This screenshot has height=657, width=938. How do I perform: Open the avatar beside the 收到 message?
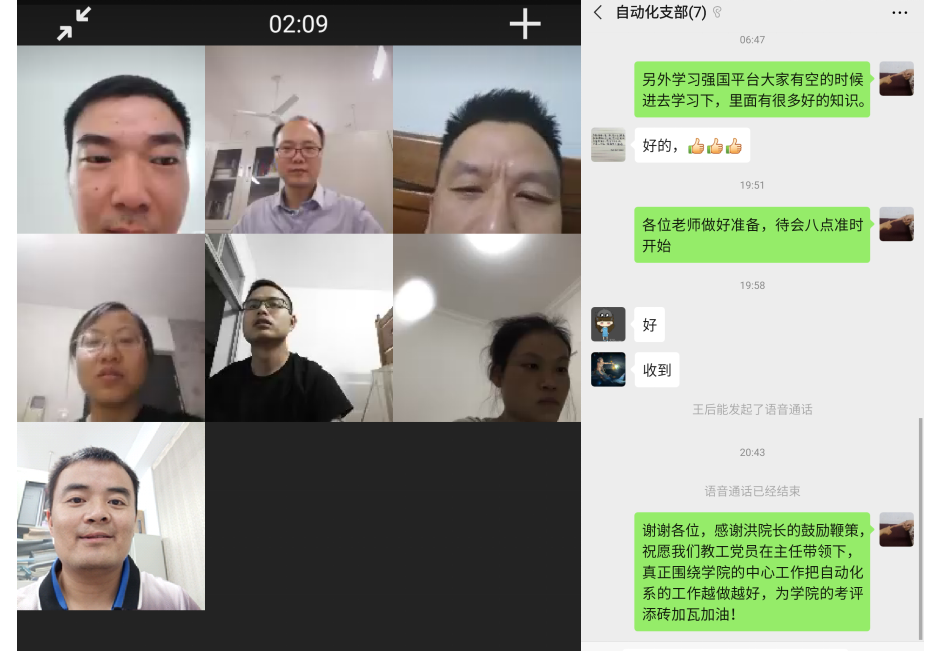(x=608, y=369)
